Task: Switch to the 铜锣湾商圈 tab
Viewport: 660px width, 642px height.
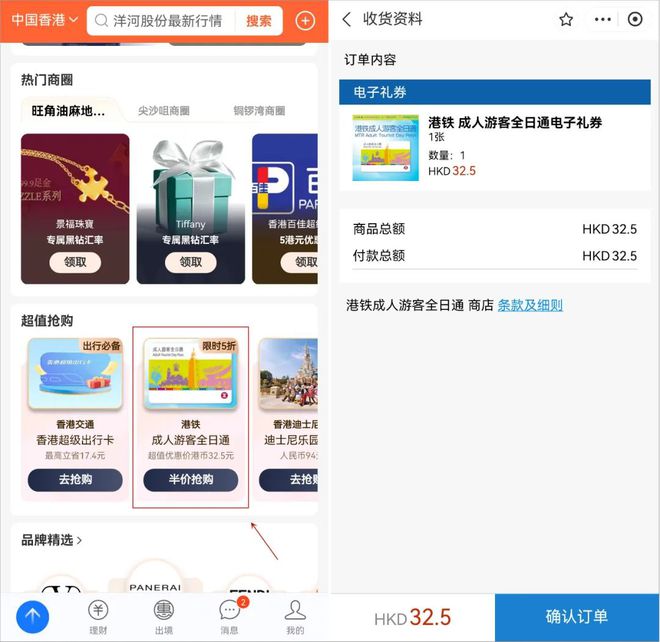Action: tap(259, 110)
